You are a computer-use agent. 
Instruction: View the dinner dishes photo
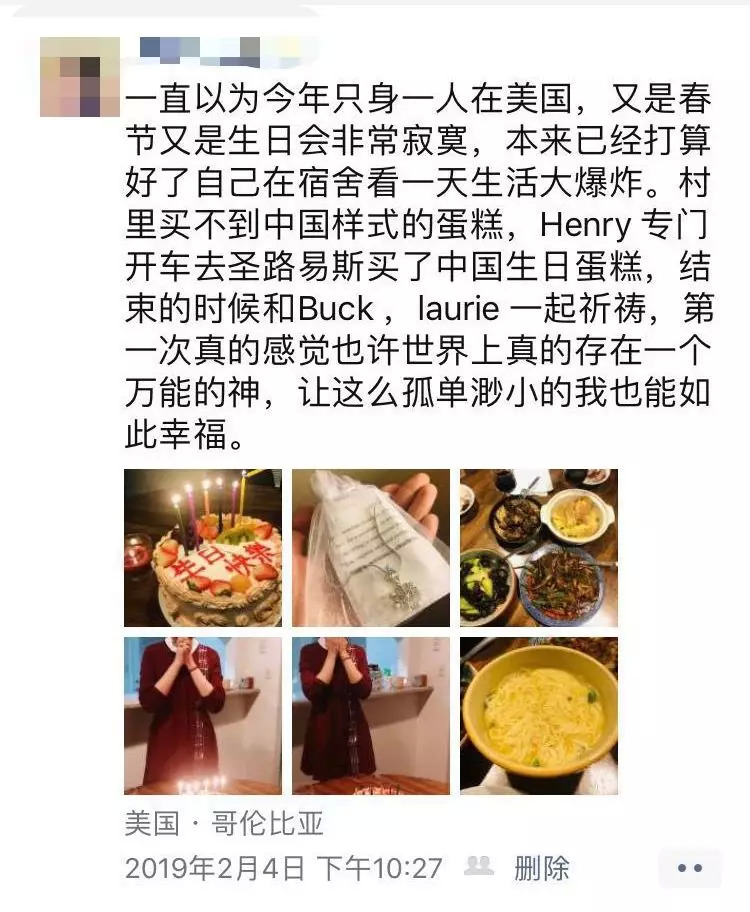pyautogui.click(x=539, y=548)
